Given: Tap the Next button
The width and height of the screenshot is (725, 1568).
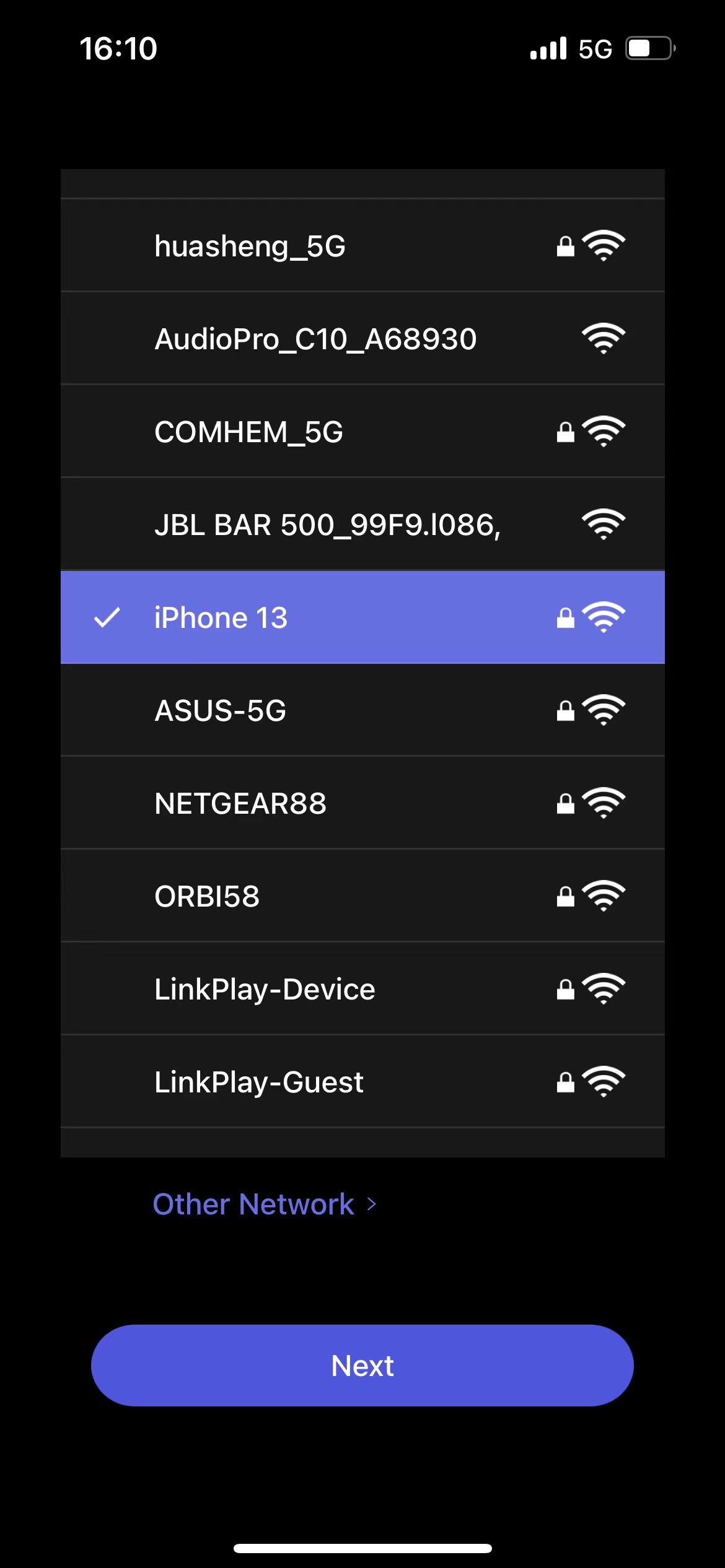Looking at the screenshot, I should 362,1365.
